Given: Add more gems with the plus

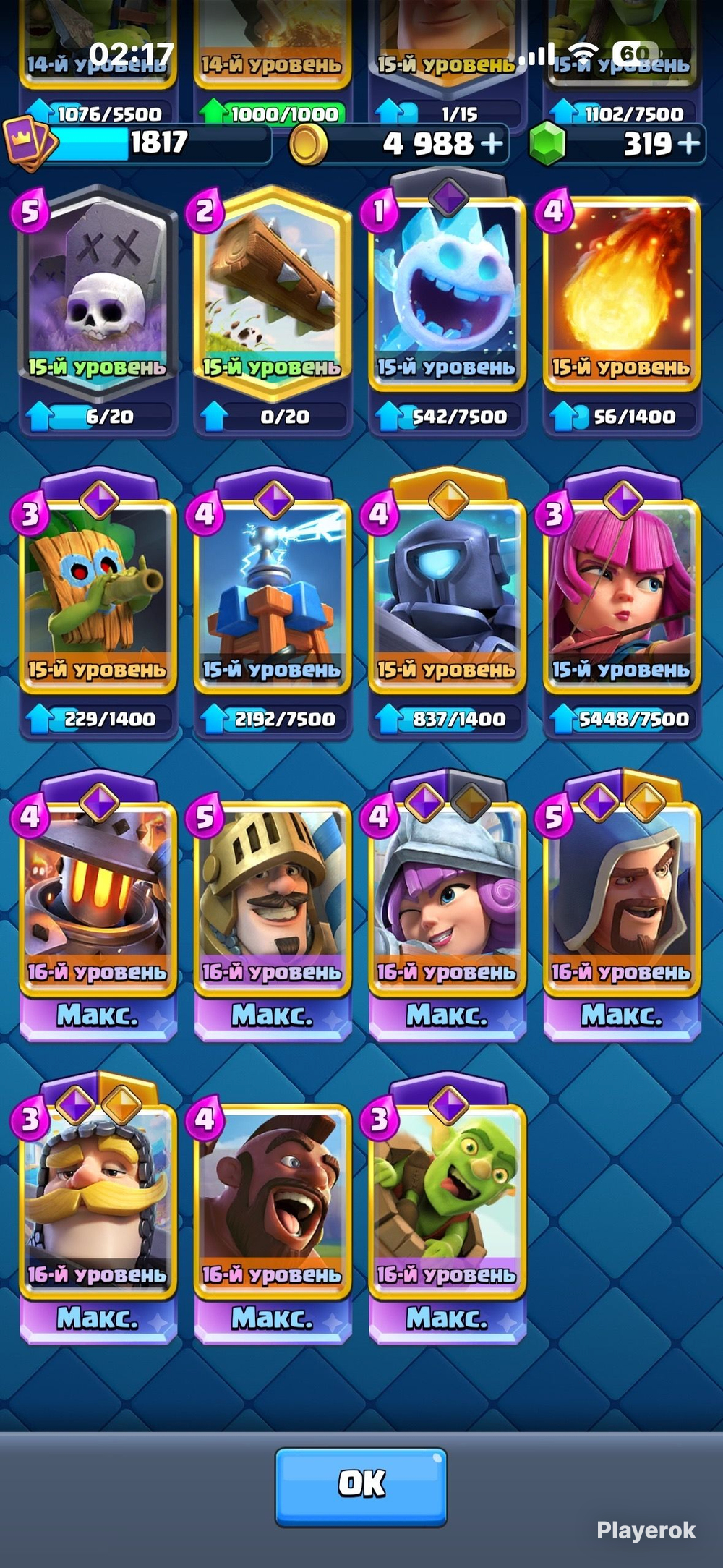Looking at the screenshot, I should click(x=689, y=142).
